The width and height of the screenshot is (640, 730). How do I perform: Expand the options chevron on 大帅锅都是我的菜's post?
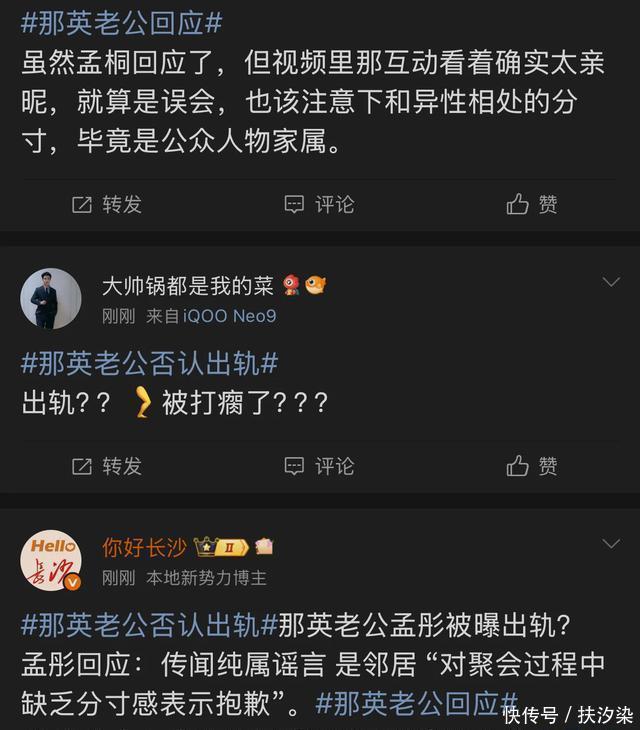[x=611, y=283]
